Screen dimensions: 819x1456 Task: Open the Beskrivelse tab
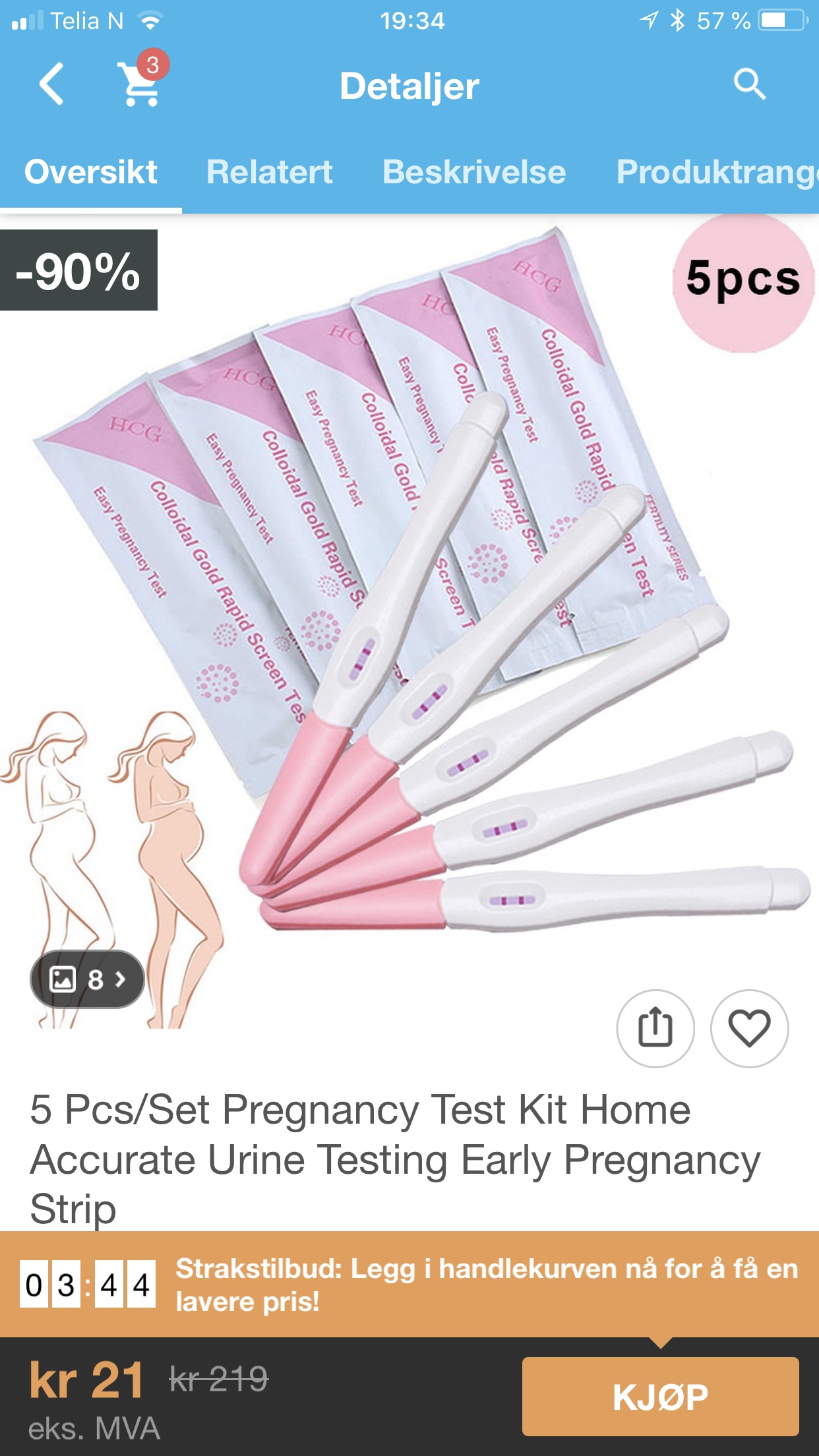(473, 173)
